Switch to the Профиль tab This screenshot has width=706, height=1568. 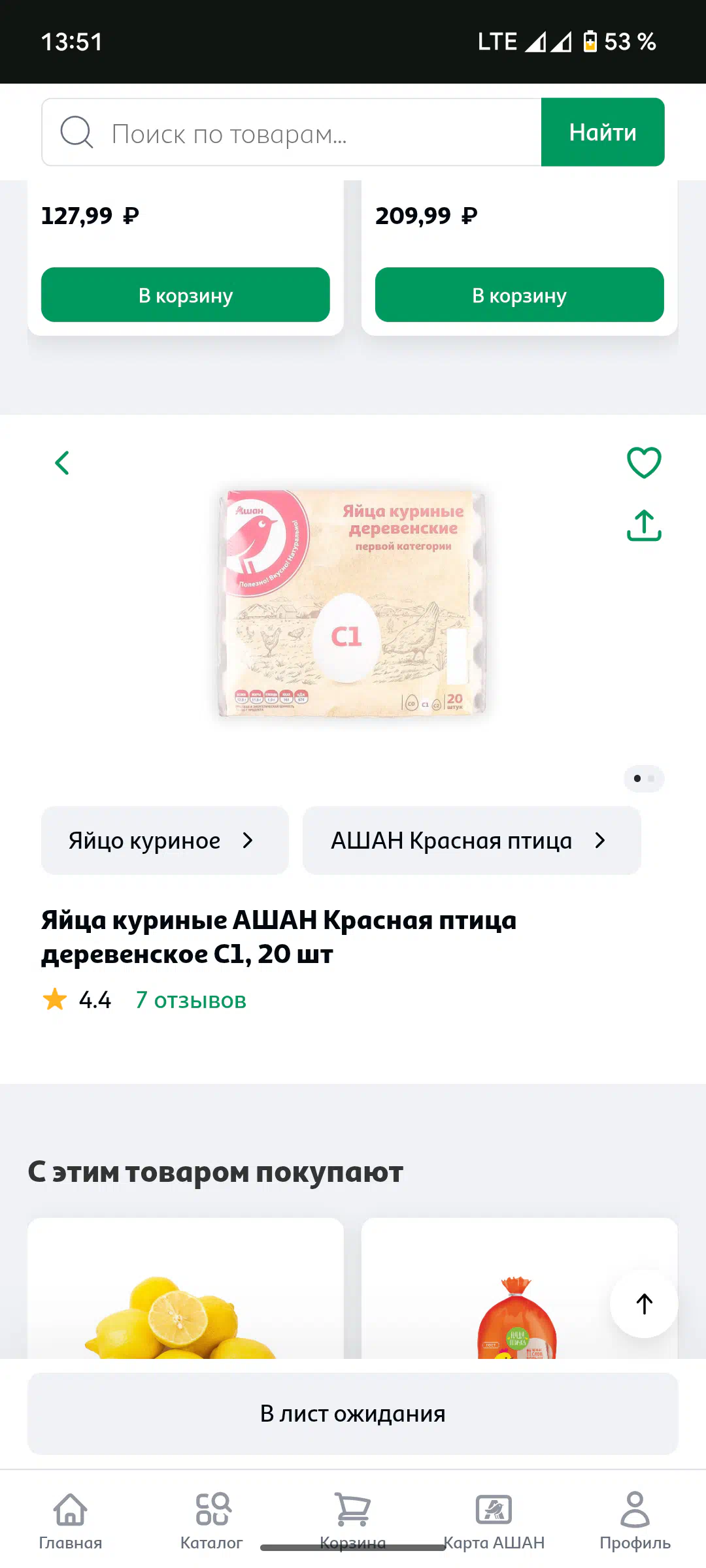click(x=635, y=1521)
